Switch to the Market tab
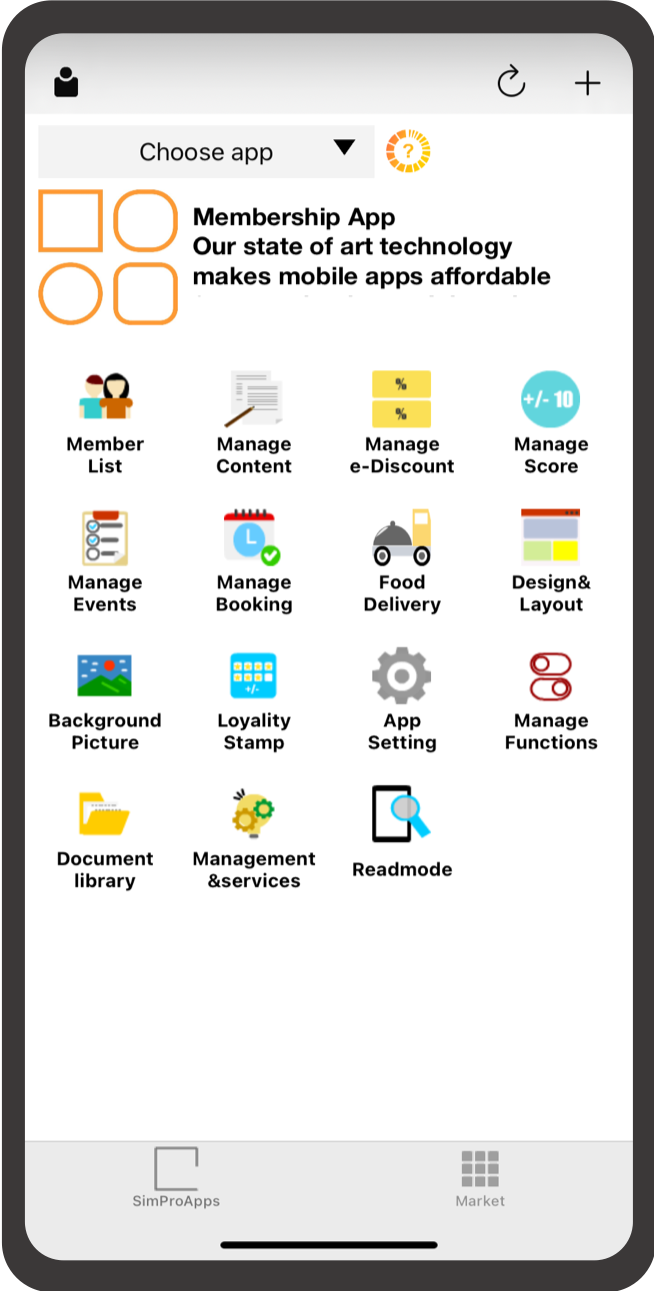The height and width of the screenshot is (1291, 654). [x=480, y=1178]
